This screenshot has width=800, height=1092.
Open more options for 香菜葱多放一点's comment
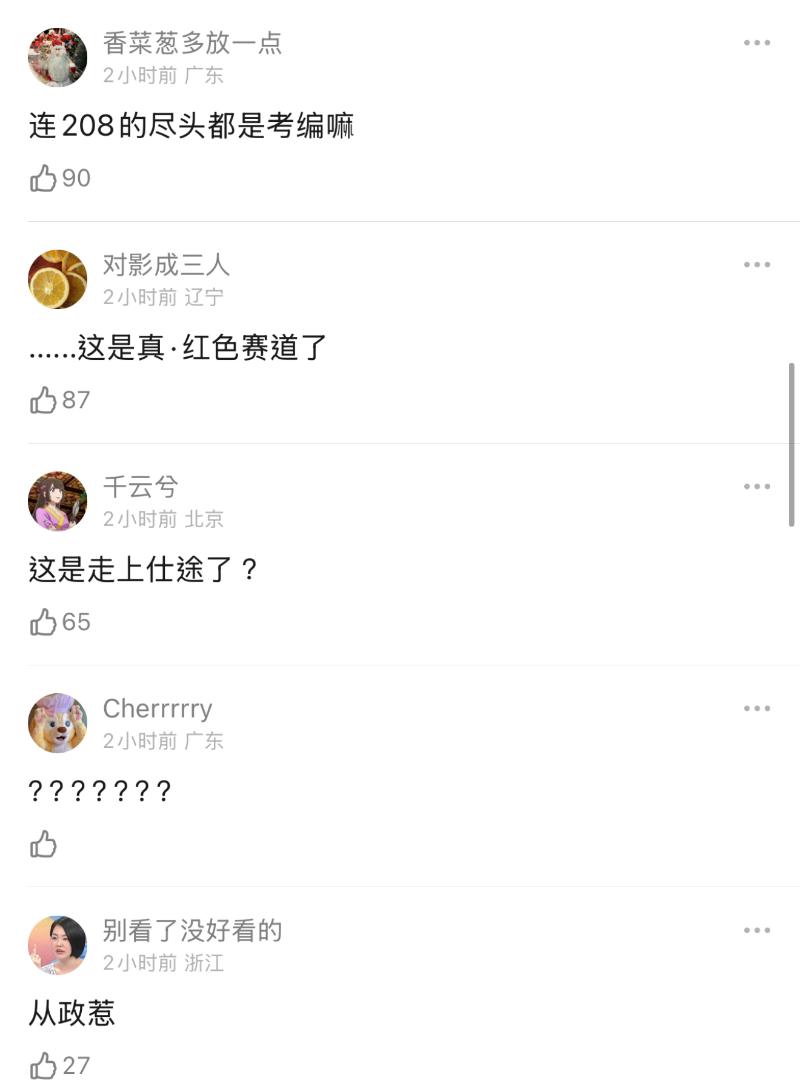(x=757, y=43)
